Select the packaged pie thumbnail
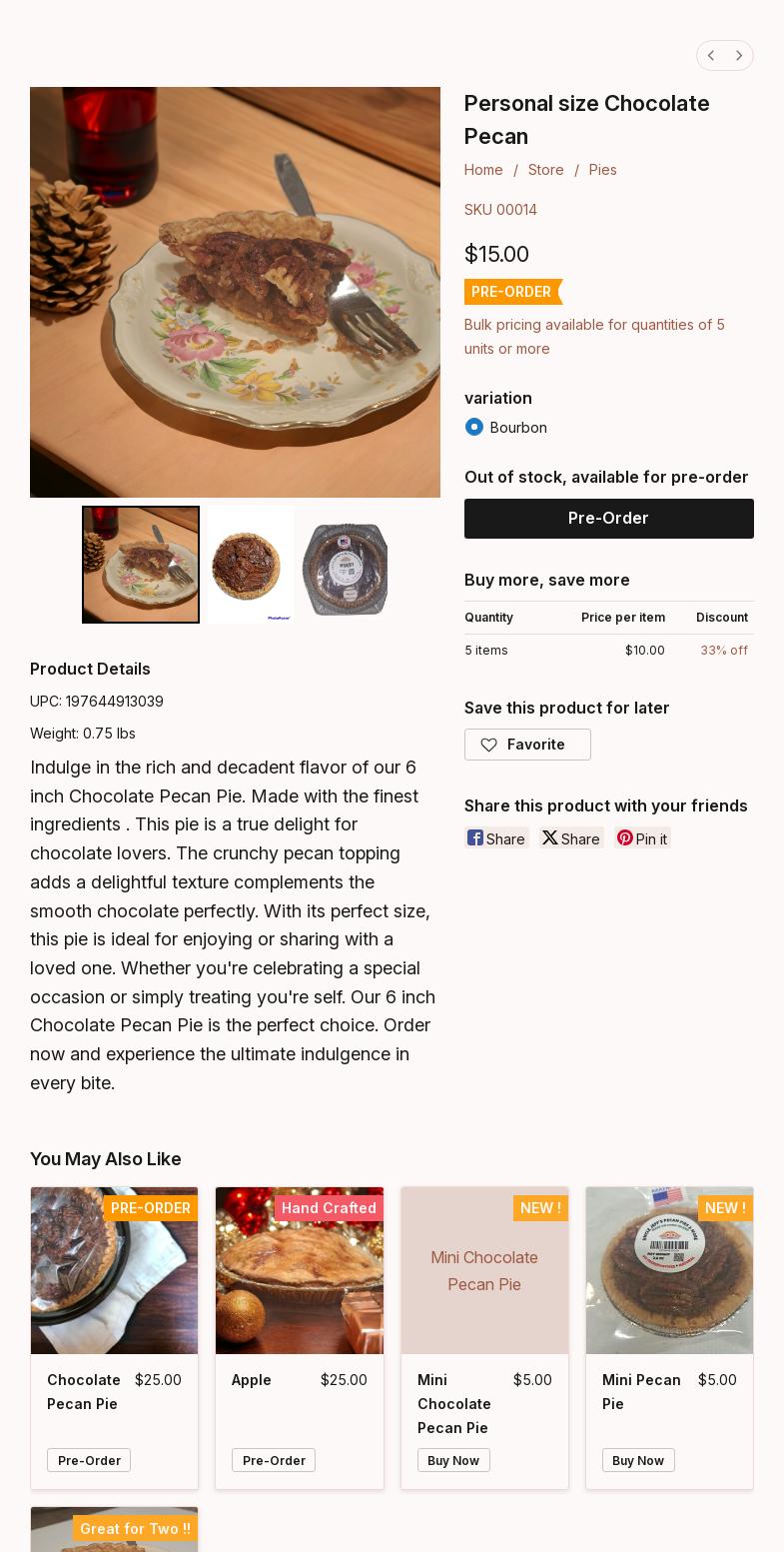Screen dimensions: 784x1552 point(344,565)
